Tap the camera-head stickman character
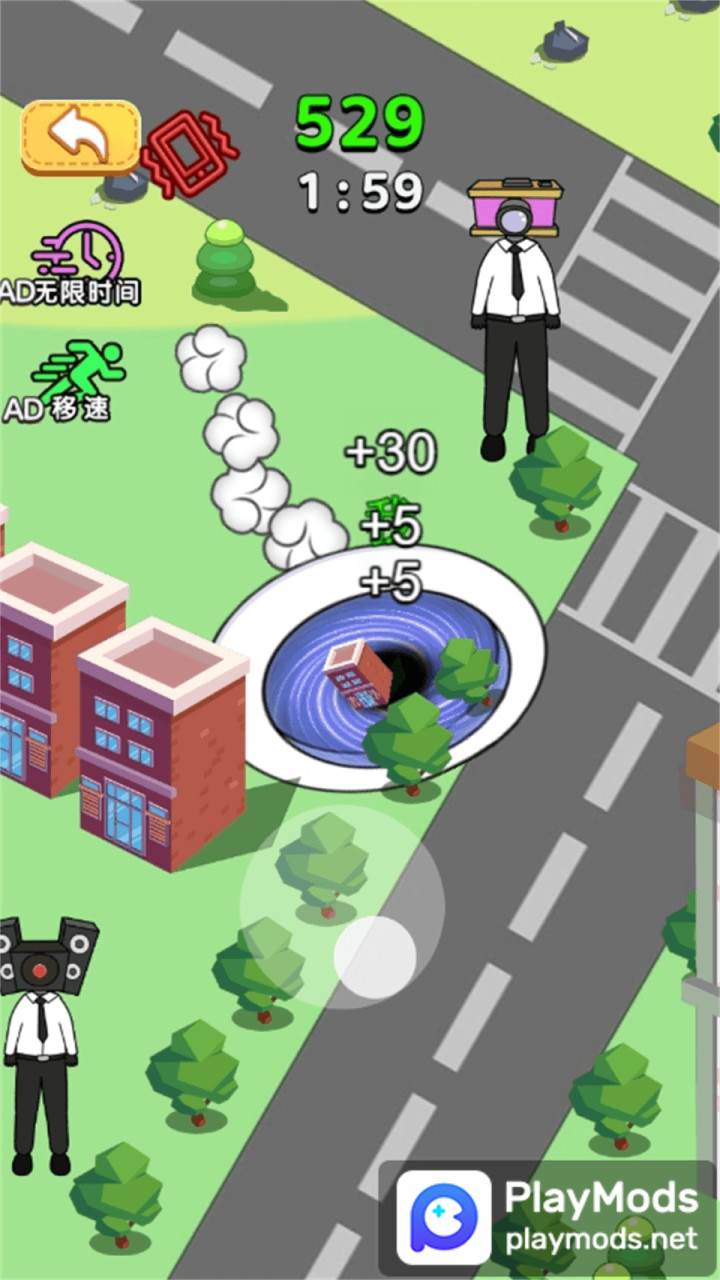Image resolution: width=720 pixels, height=1280 pixels. click(513, 300)
